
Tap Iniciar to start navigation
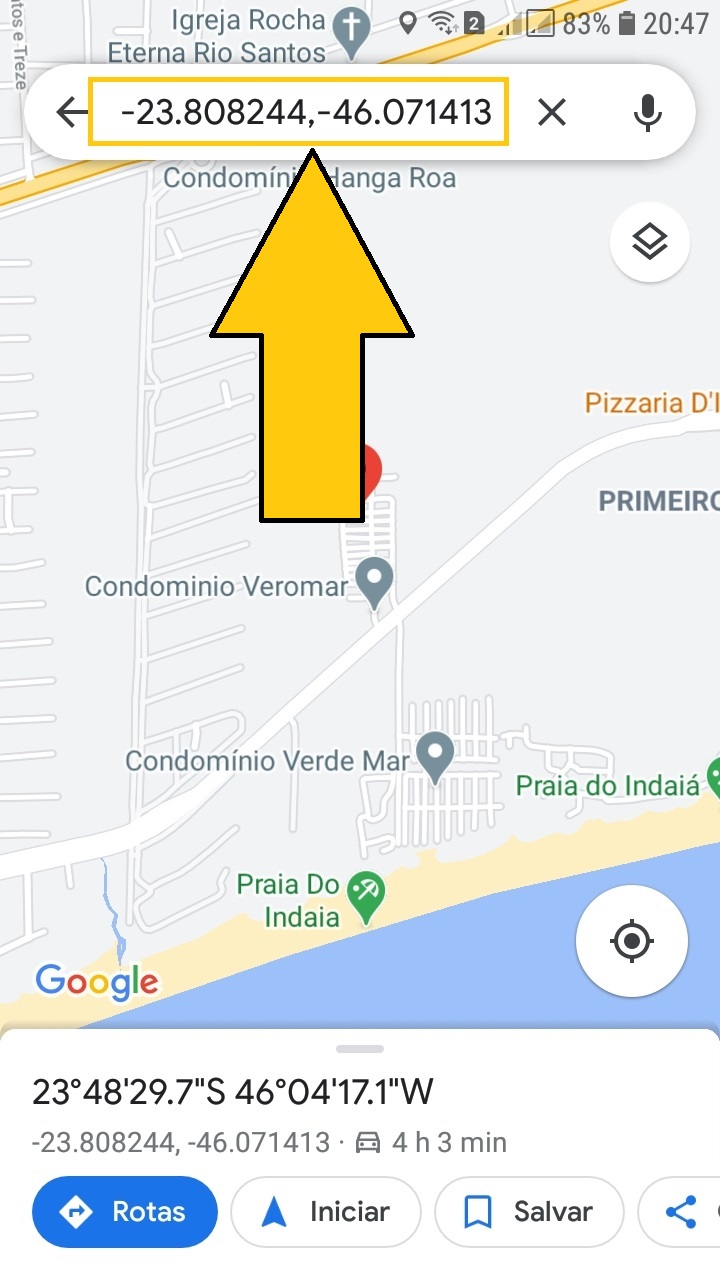click(326, 1212)
